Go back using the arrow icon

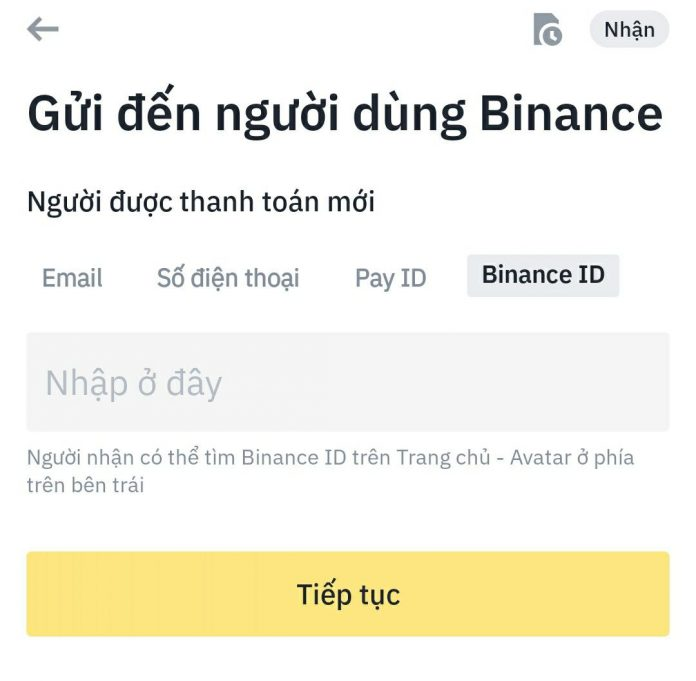[x=43, y=30]
